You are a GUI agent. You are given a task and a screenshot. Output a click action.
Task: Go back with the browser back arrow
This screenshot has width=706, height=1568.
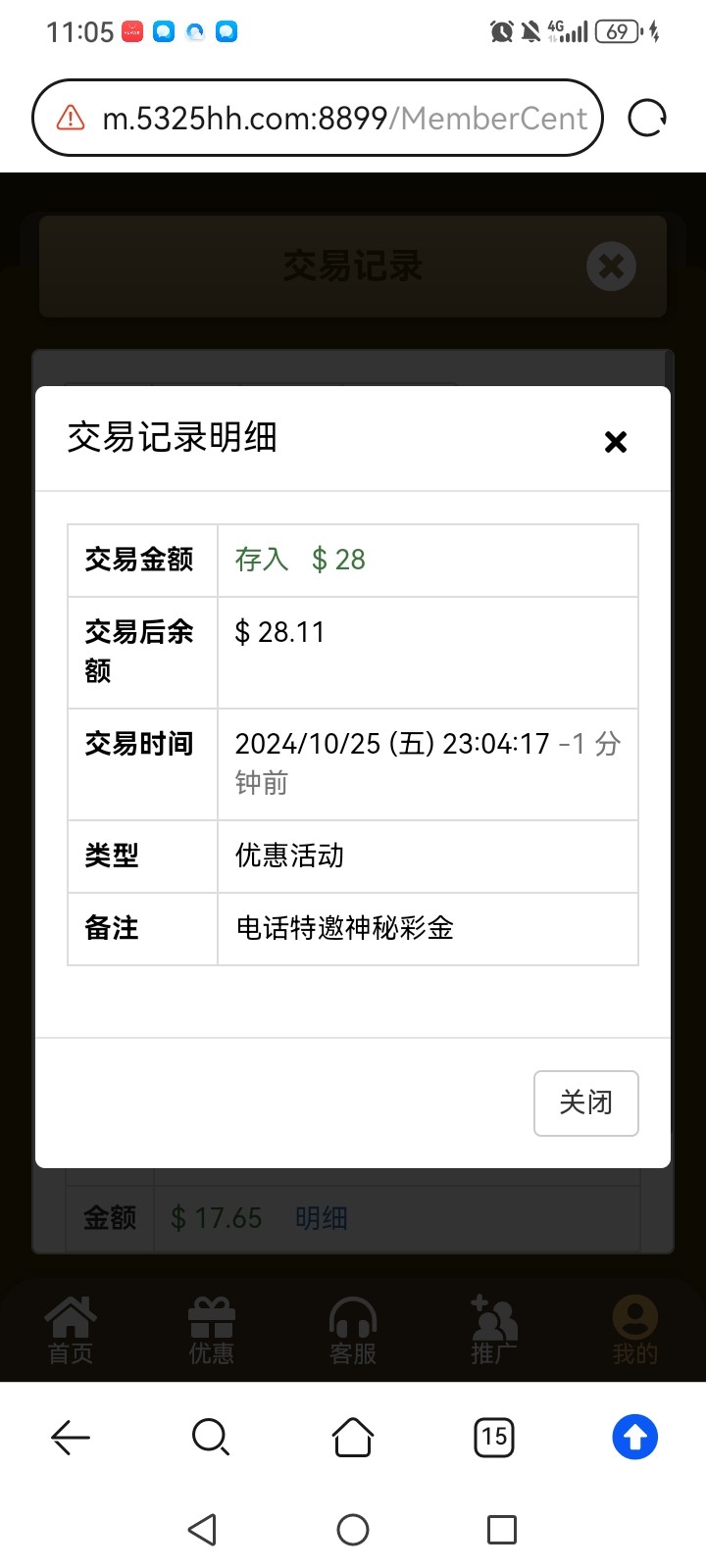coord(71,1438)
